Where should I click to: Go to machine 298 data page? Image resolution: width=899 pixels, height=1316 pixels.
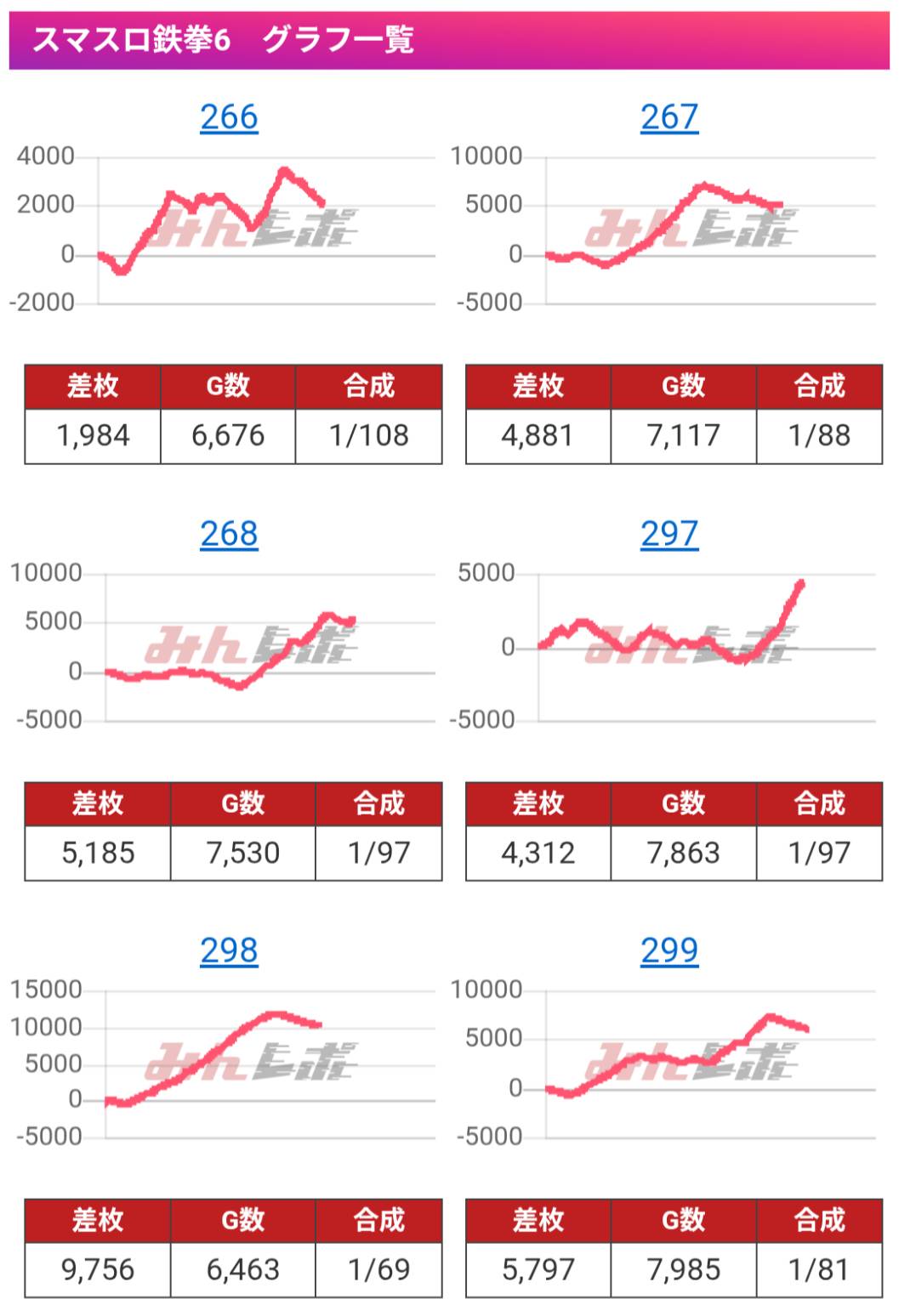click(x=229, y=950)
